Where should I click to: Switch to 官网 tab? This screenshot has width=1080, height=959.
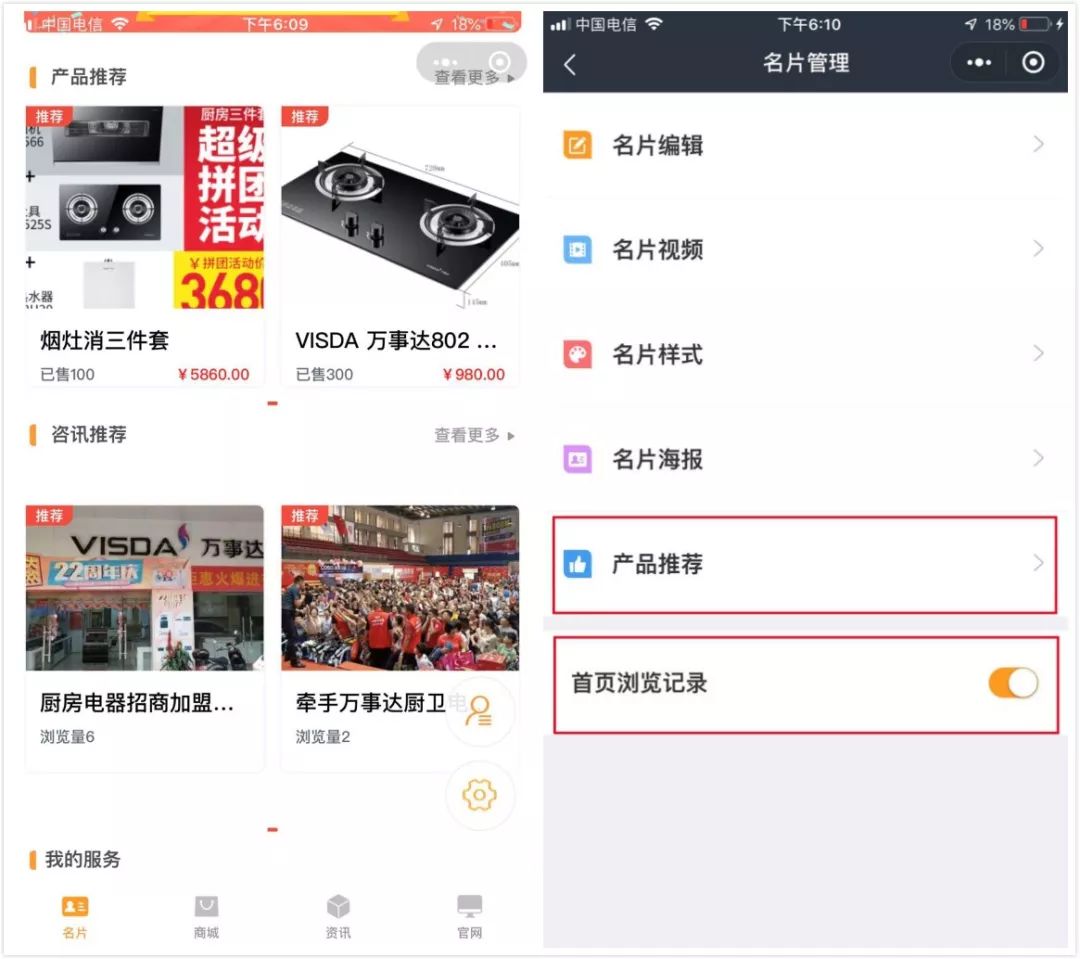[469, 917]
